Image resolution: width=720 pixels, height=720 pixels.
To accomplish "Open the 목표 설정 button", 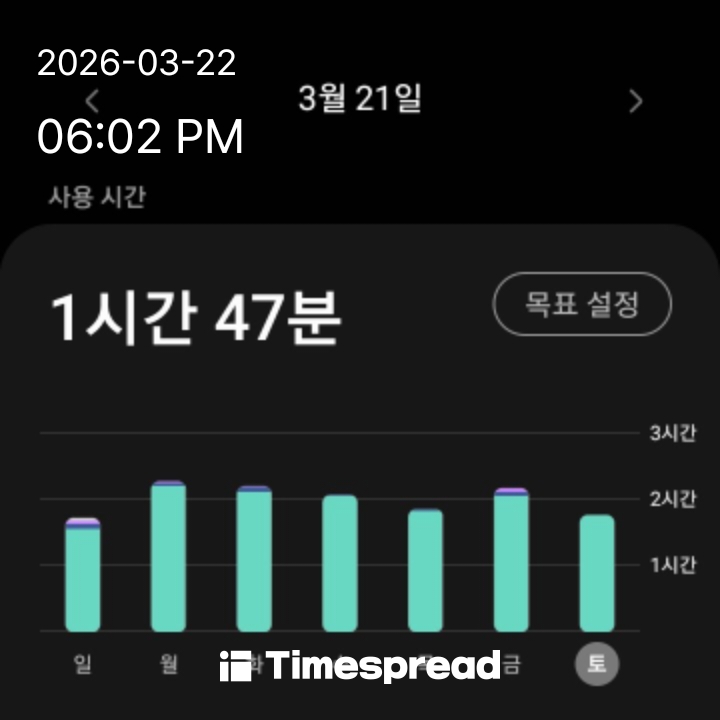I will pos(582,304).
